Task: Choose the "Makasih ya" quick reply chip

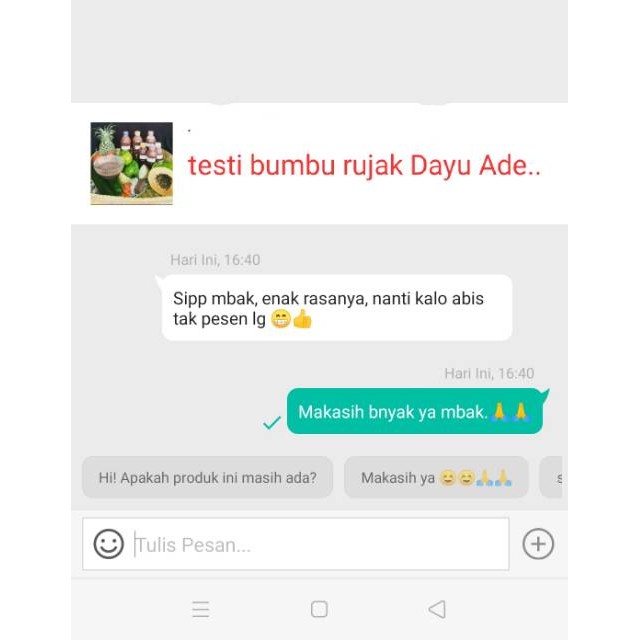Action: pos(436,477)
